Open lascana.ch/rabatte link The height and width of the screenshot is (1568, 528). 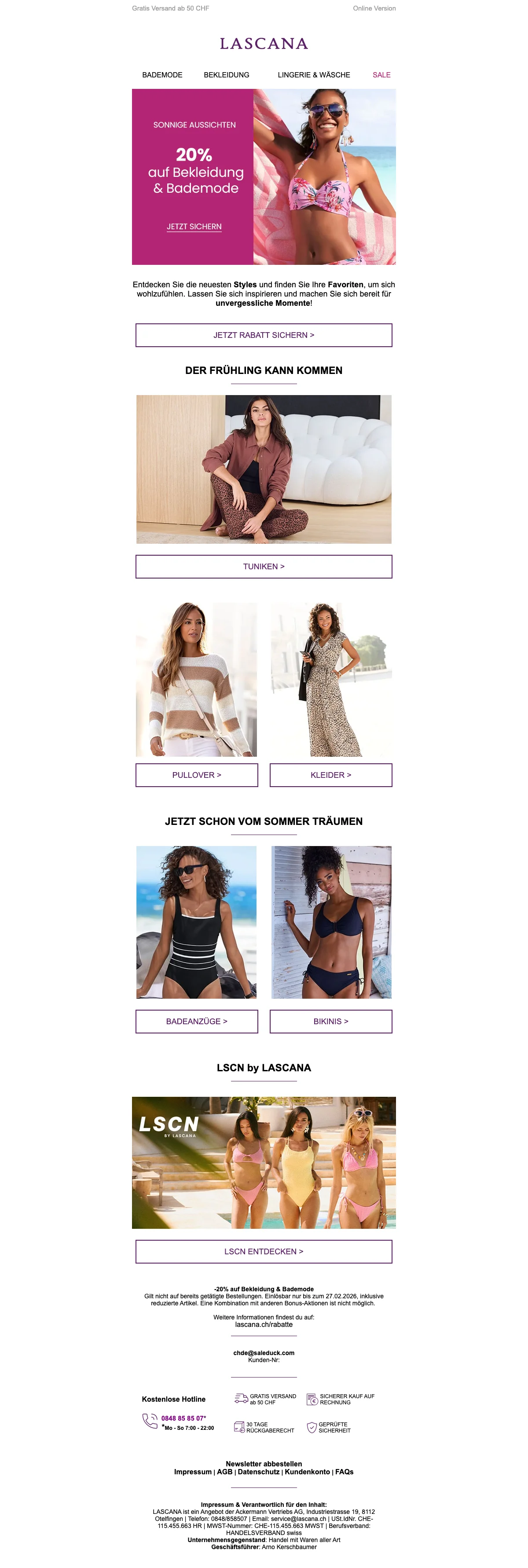[x=264, y=1325]
